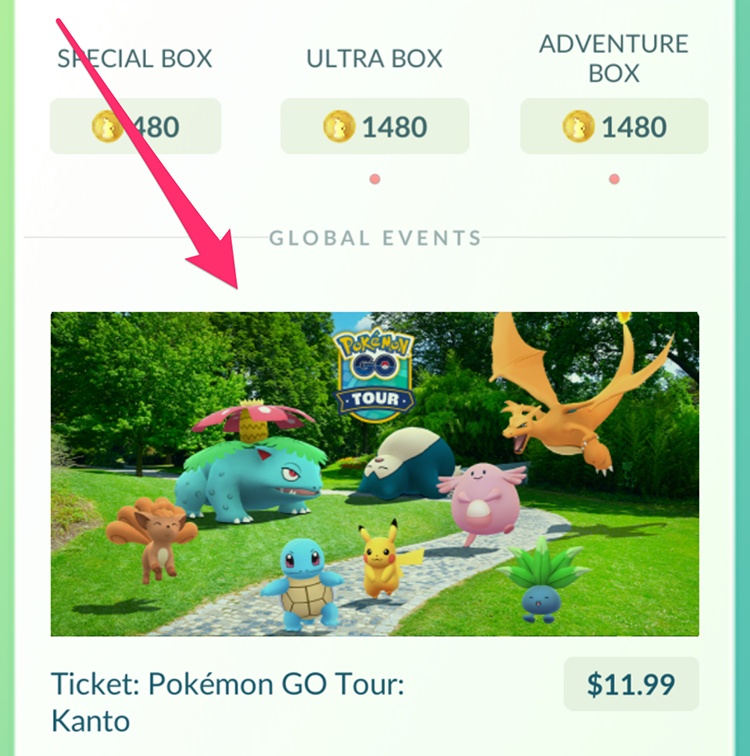Buy the Special Box for coins
Image resolution: width=750 pixels, height=756 pixels.
(135, 127)
